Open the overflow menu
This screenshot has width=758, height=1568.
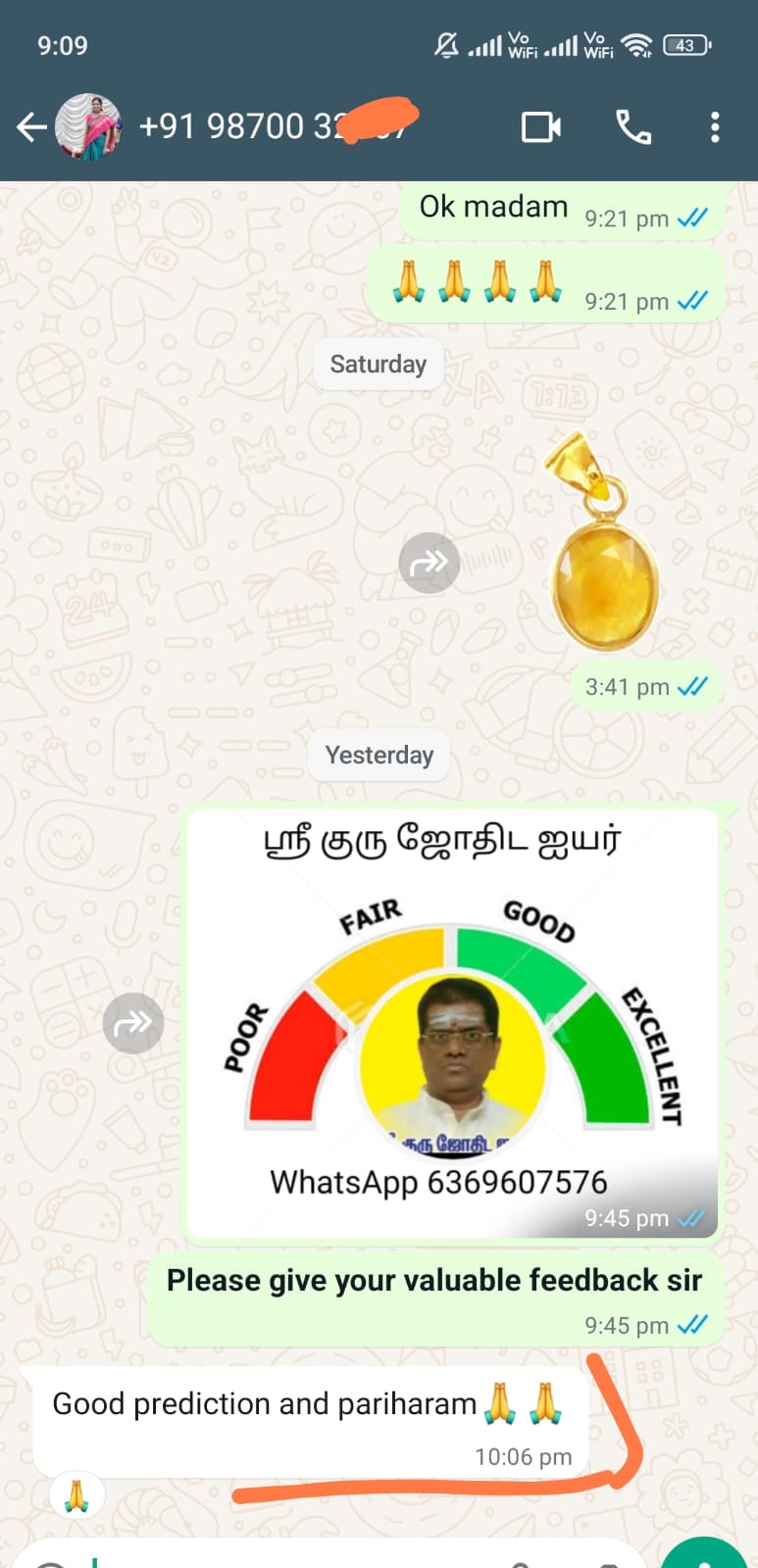tap(715, 127)
